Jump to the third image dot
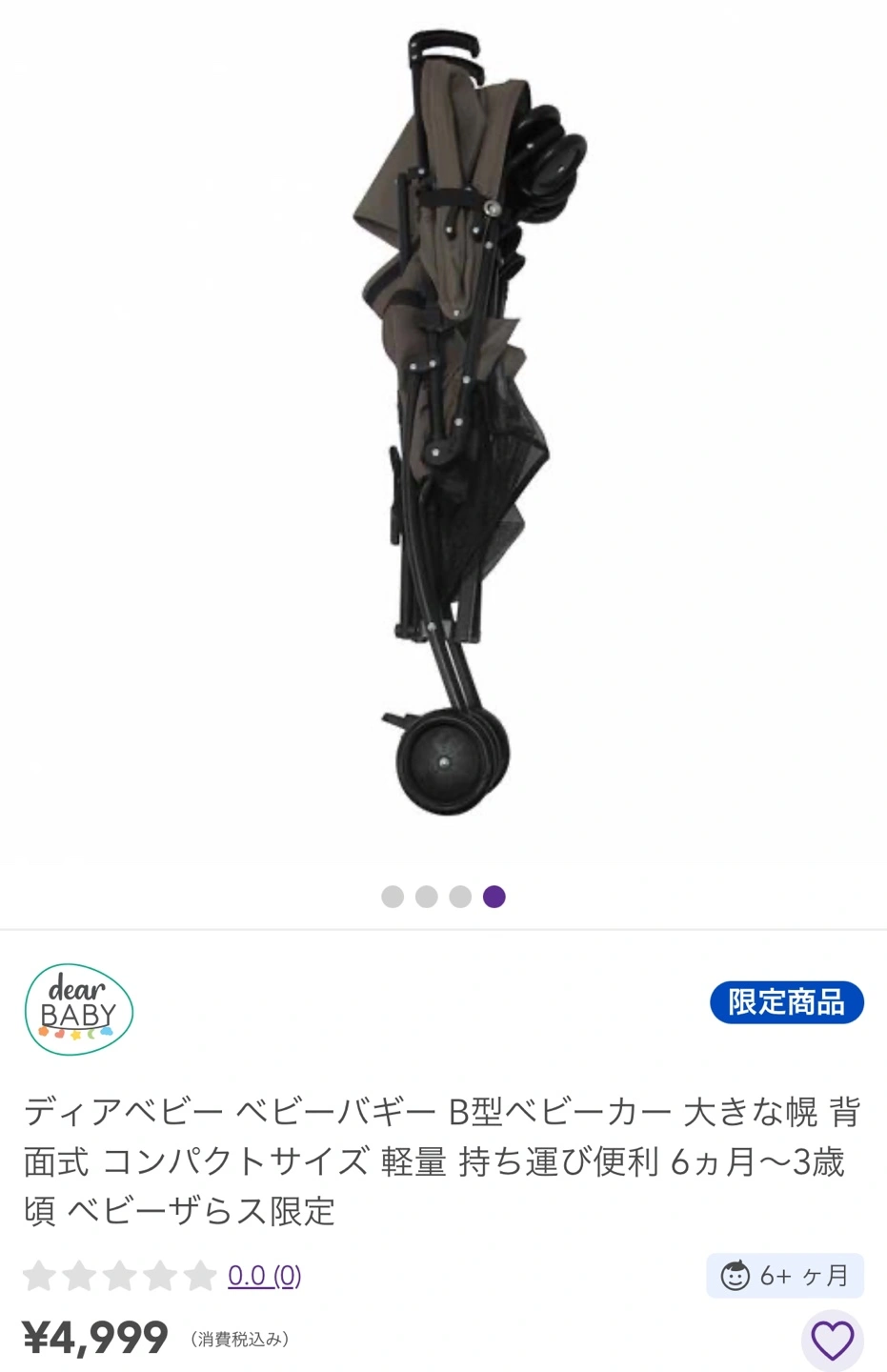887x1372 pixels. pyautogui.click(x=460, y=897)
